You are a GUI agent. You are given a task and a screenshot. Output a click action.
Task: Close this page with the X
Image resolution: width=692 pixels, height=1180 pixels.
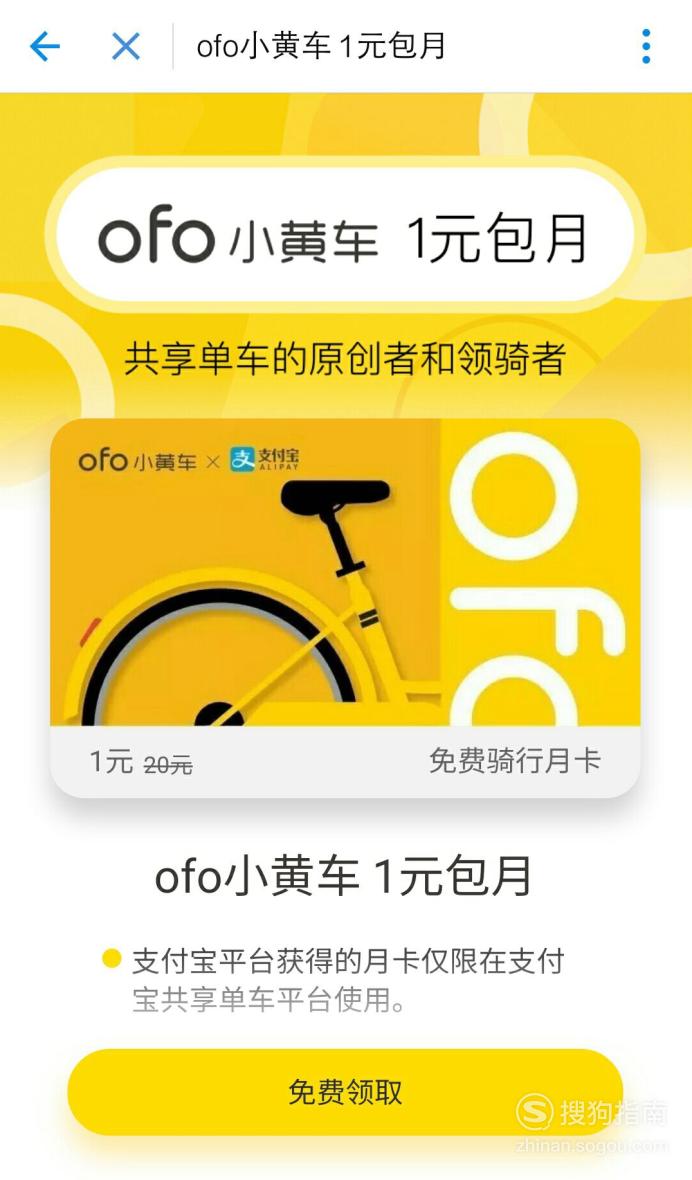126,47
